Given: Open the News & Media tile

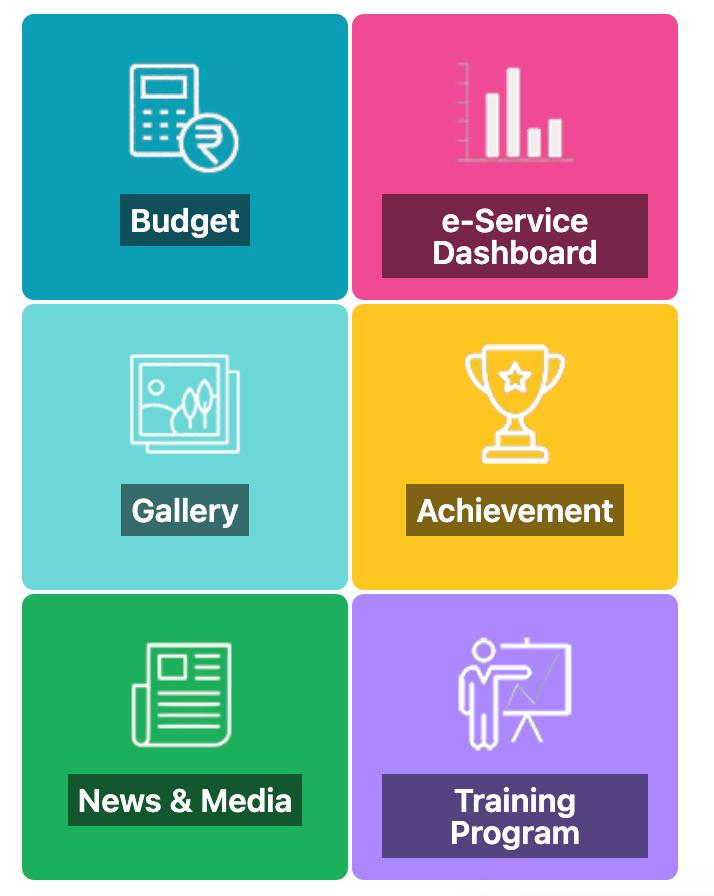Looking at the screenshot, I should (185, 737).
